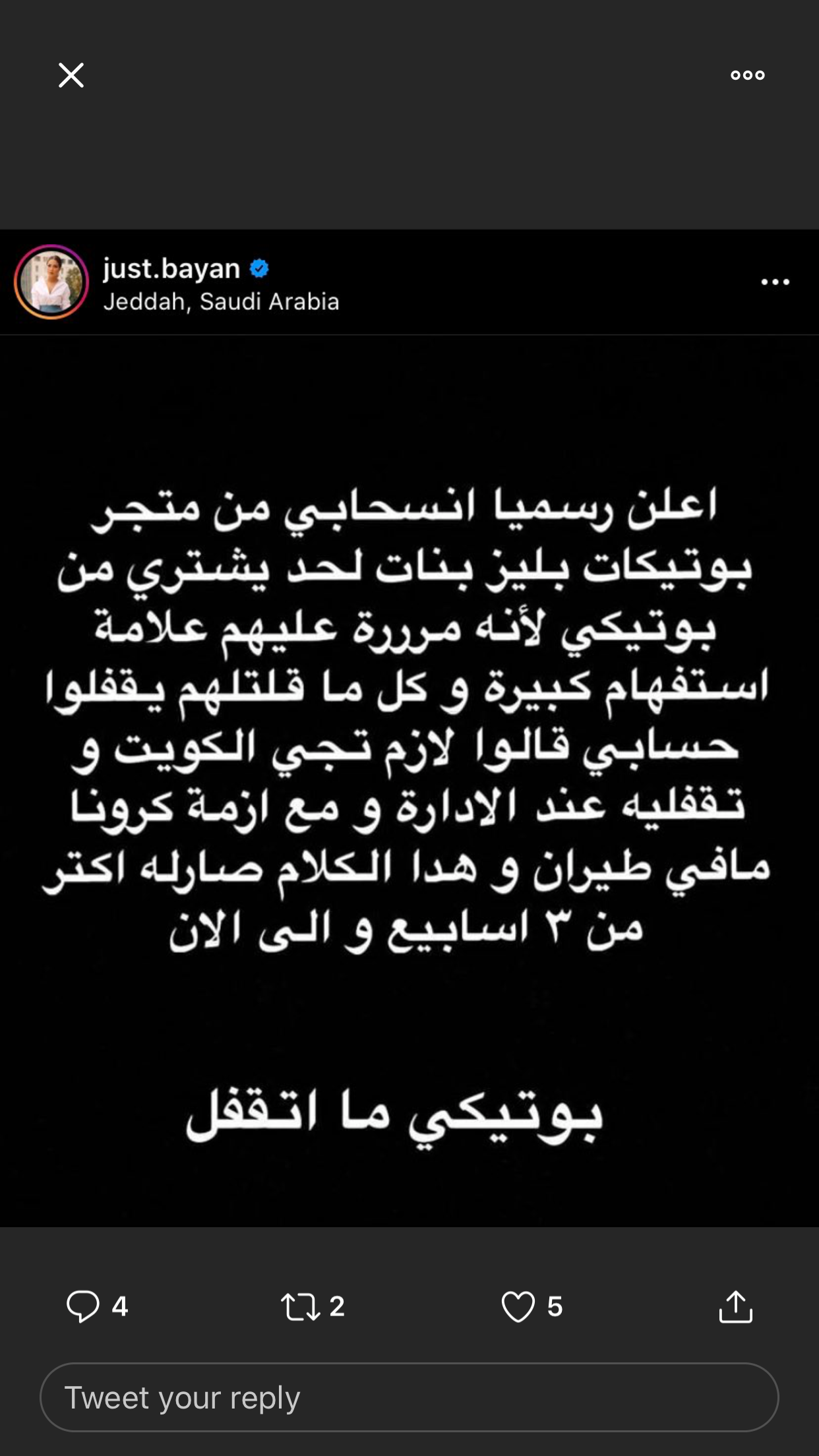Screen dimensions: 819x1456
Task: Close the image viewer
Action: (x=71, y=75)
